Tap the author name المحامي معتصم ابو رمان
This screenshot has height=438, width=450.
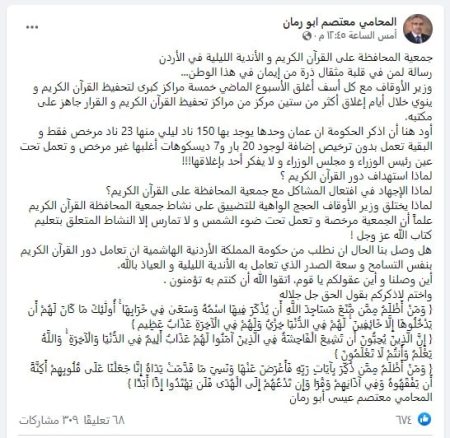point(340,22)
